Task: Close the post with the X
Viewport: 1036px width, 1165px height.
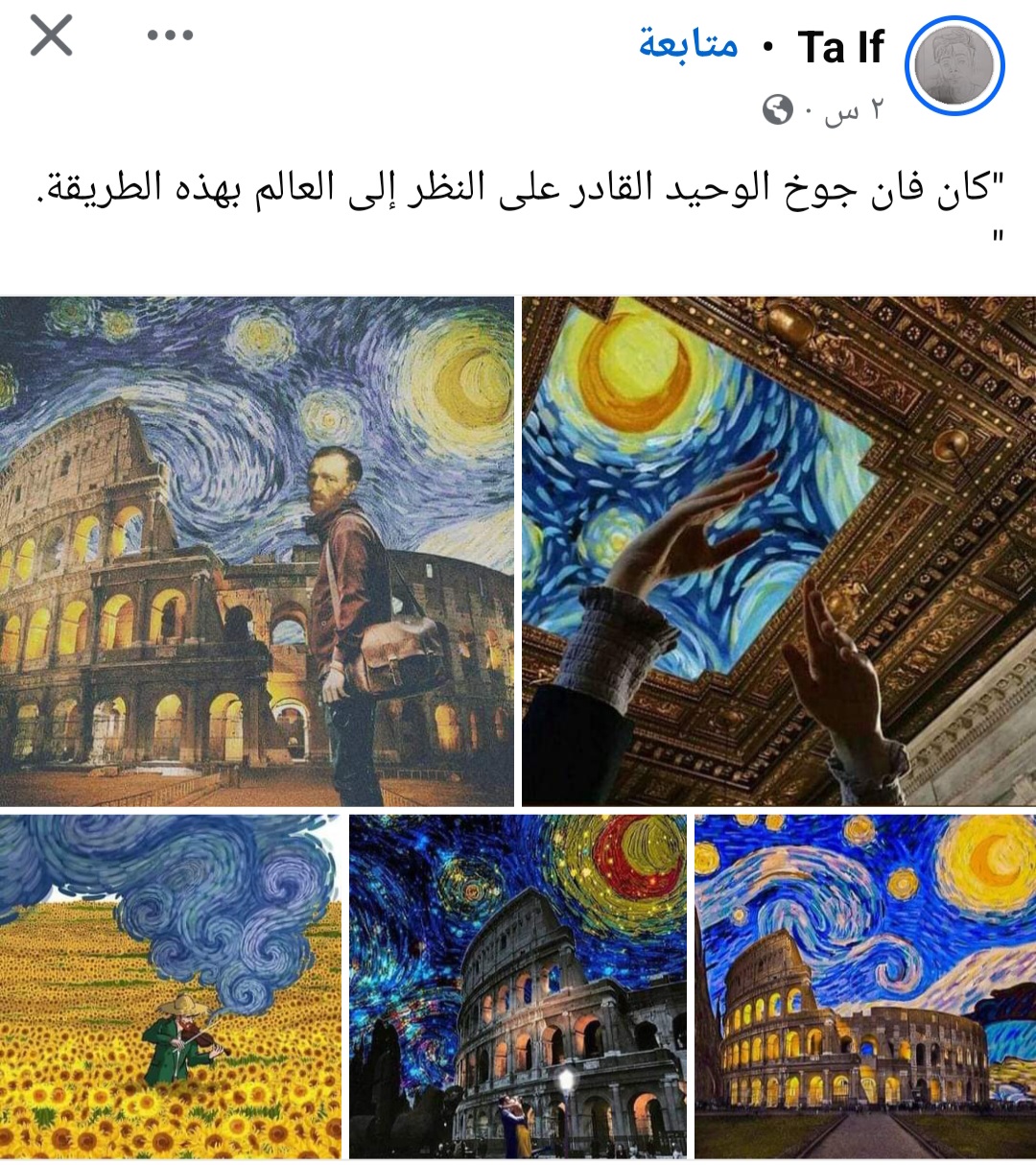Action: pos(52,36)
